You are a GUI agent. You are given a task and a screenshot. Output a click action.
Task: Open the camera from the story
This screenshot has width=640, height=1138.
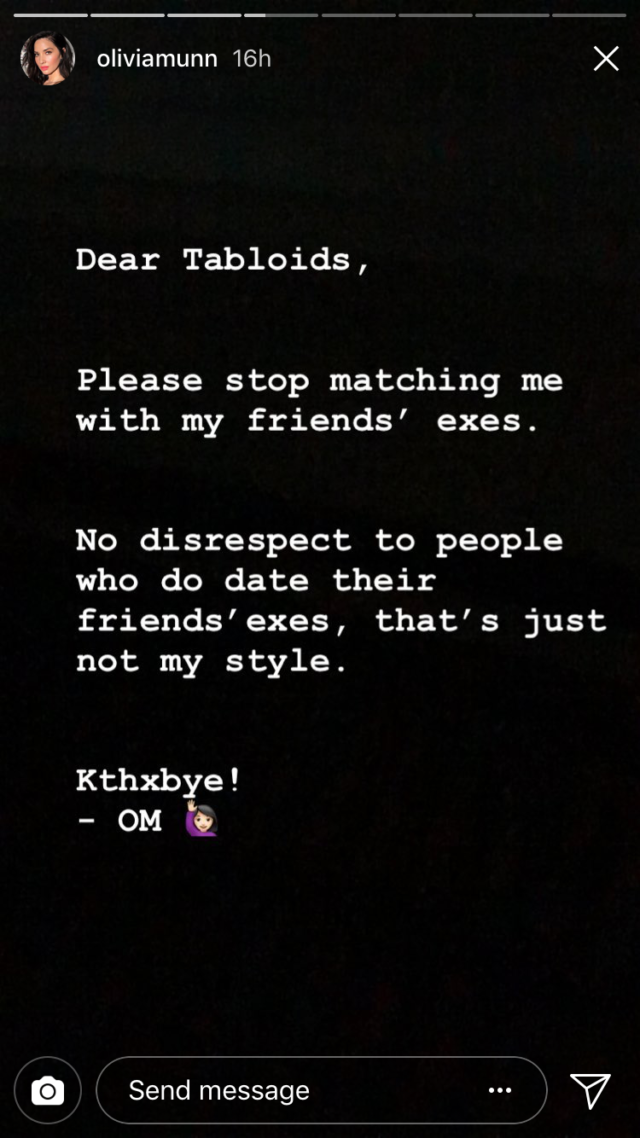coord(48,1090)
